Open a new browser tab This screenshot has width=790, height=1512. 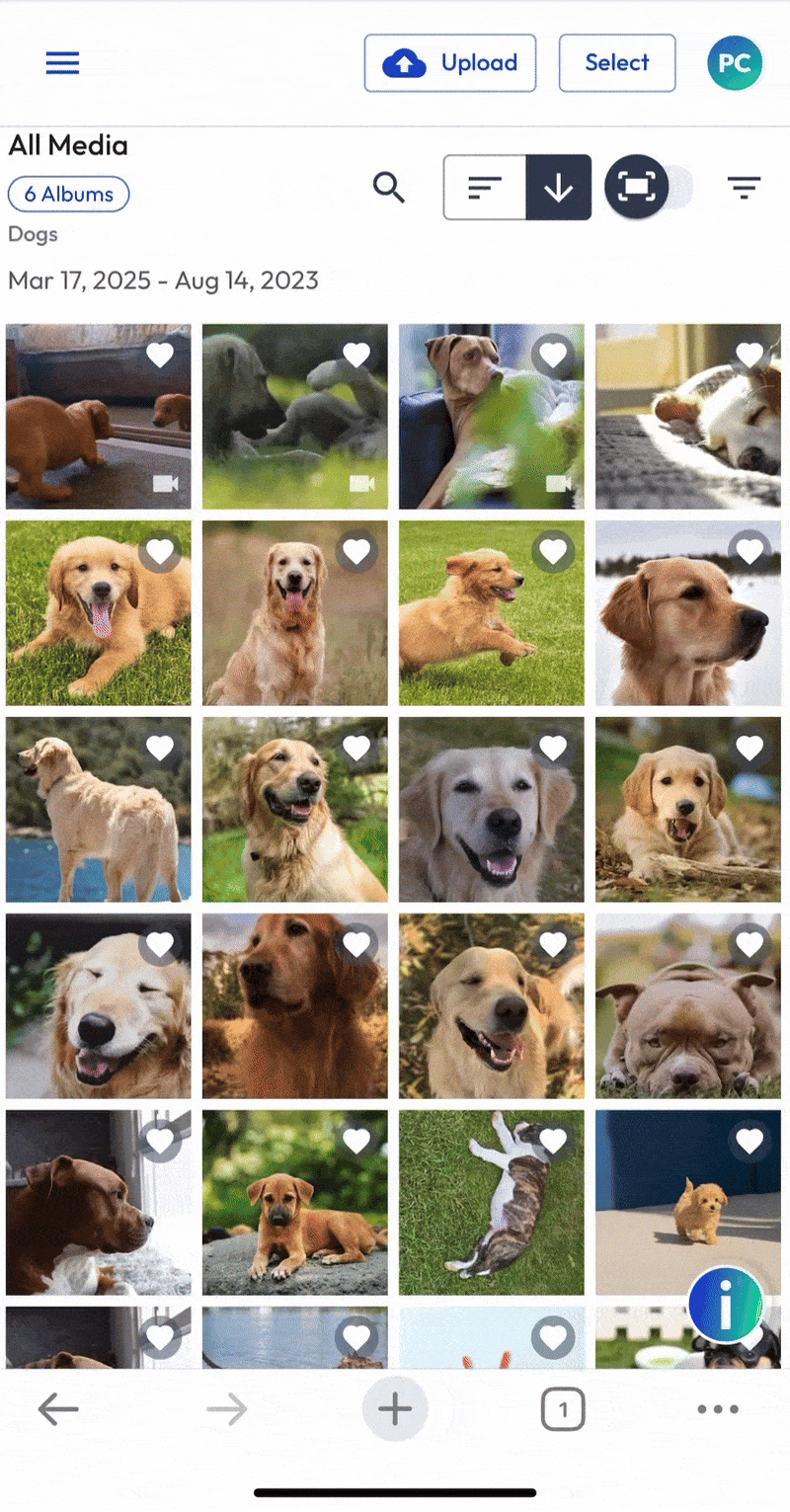tap(395, 1409)
